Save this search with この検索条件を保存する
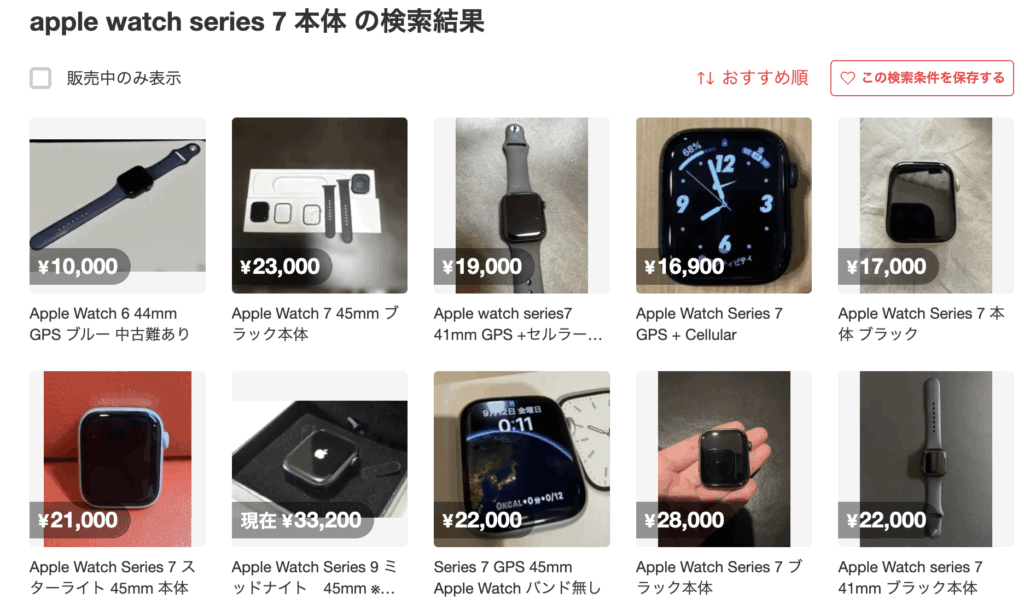 coord(922,78)
